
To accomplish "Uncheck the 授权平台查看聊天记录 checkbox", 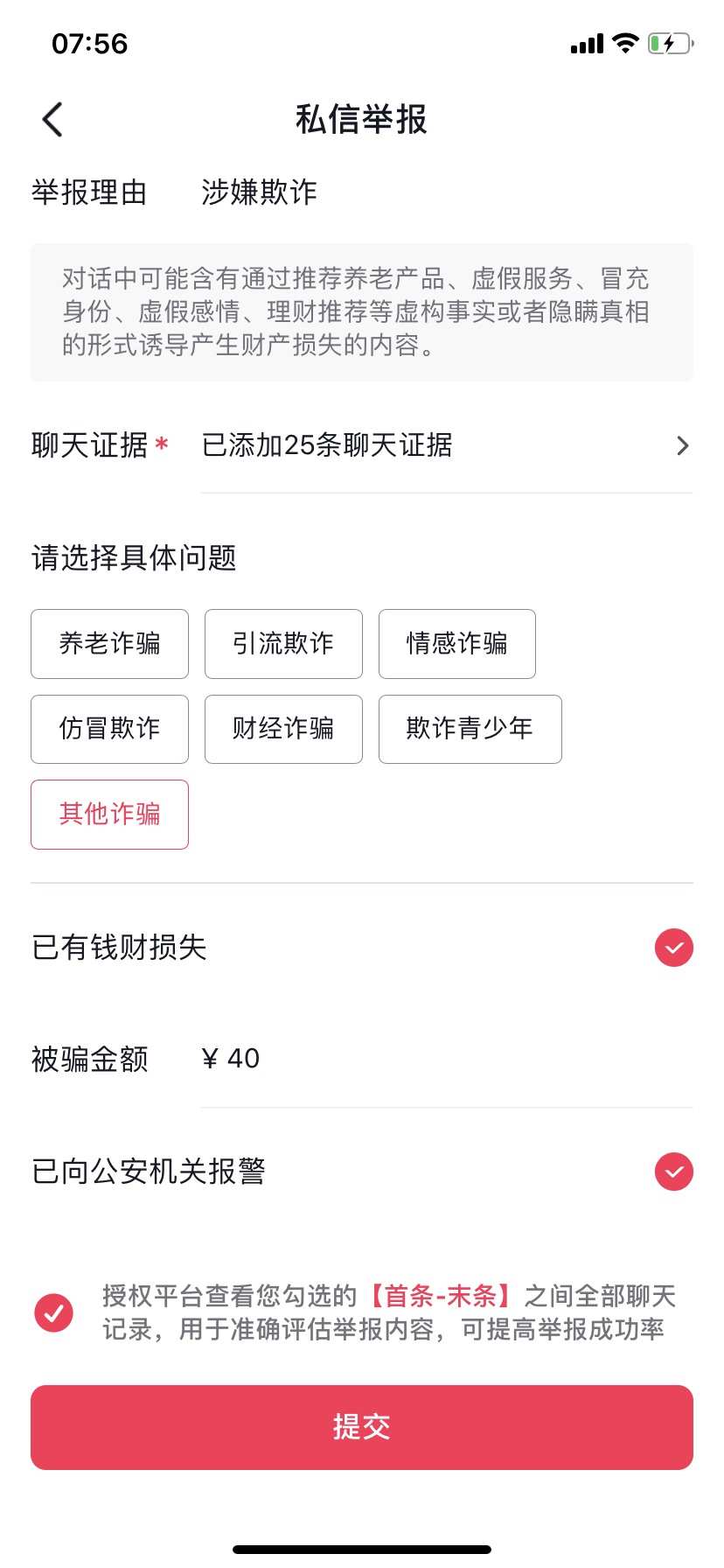I will pyautogui.click(x=53, y=1312).
